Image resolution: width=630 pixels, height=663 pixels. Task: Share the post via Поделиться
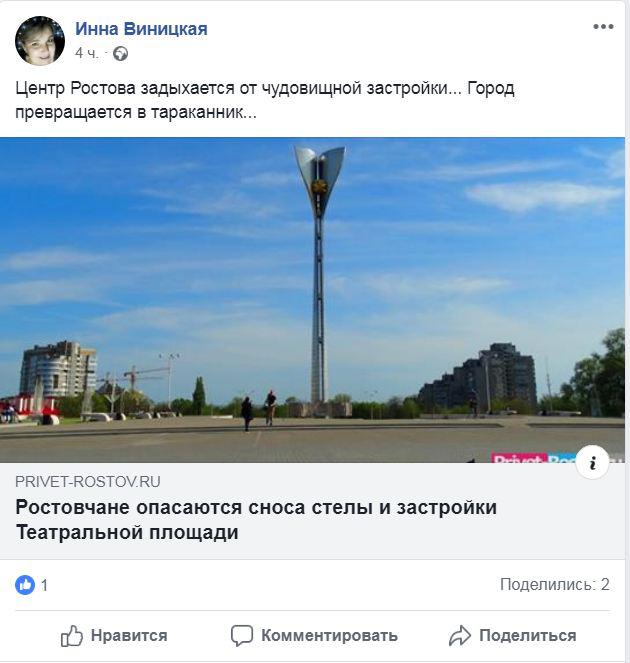pos(512,635)
